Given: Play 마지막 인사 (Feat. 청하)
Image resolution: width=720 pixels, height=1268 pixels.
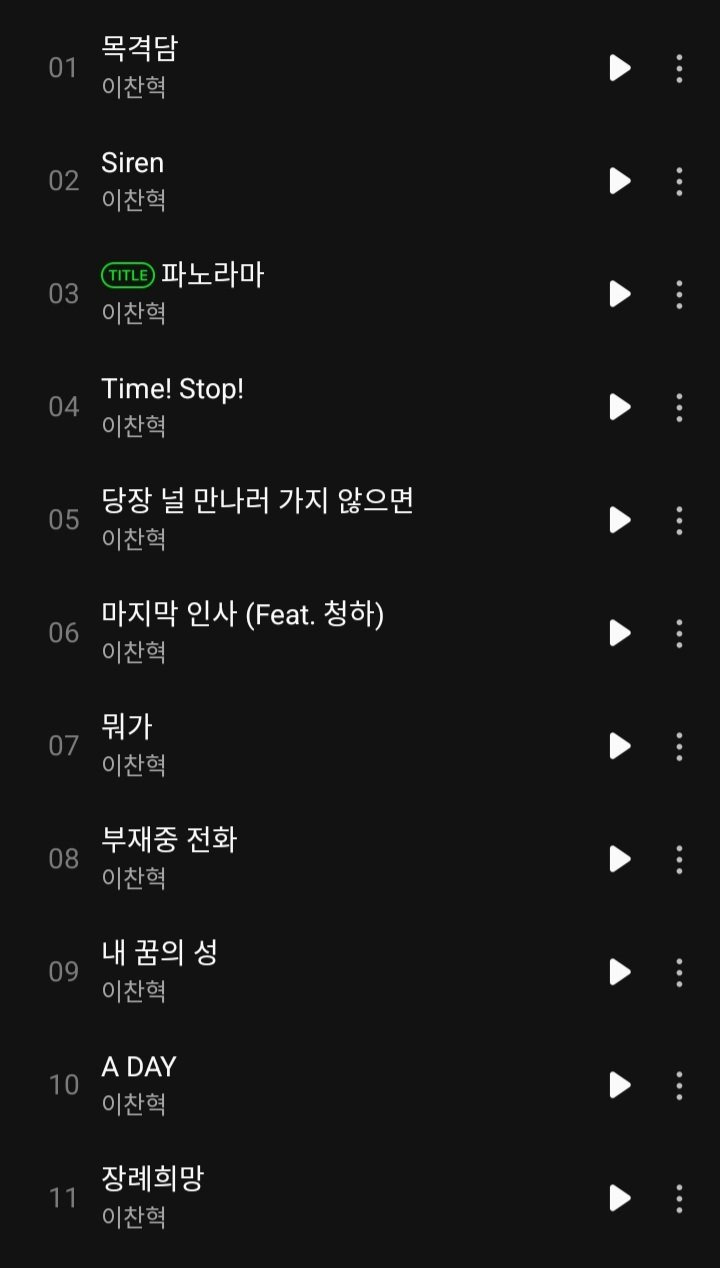Looking at the screenshot, I should (x=620, y=633).
